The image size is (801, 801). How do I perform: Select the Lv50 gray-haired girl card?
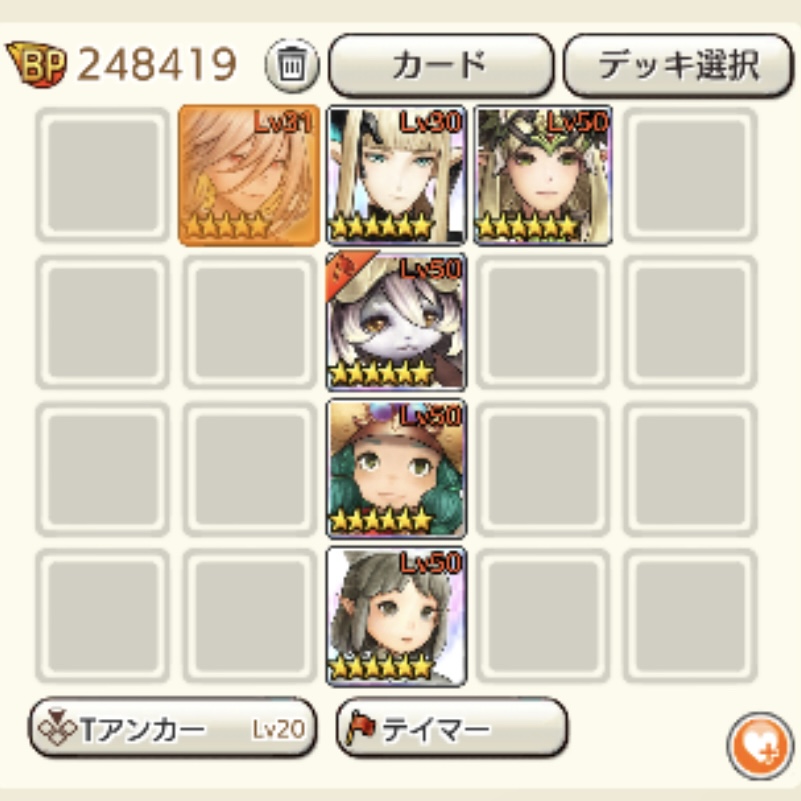(396, 616)
